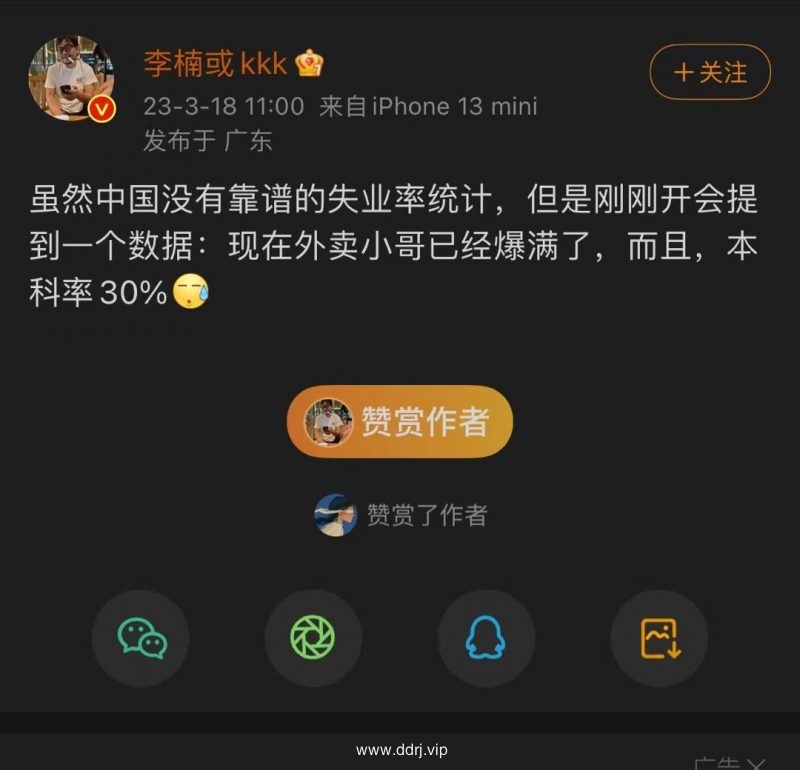The height and width of the screenshot is (770, 800).
Task: Share the post to WeChat Moments
Action: point(313,638)
